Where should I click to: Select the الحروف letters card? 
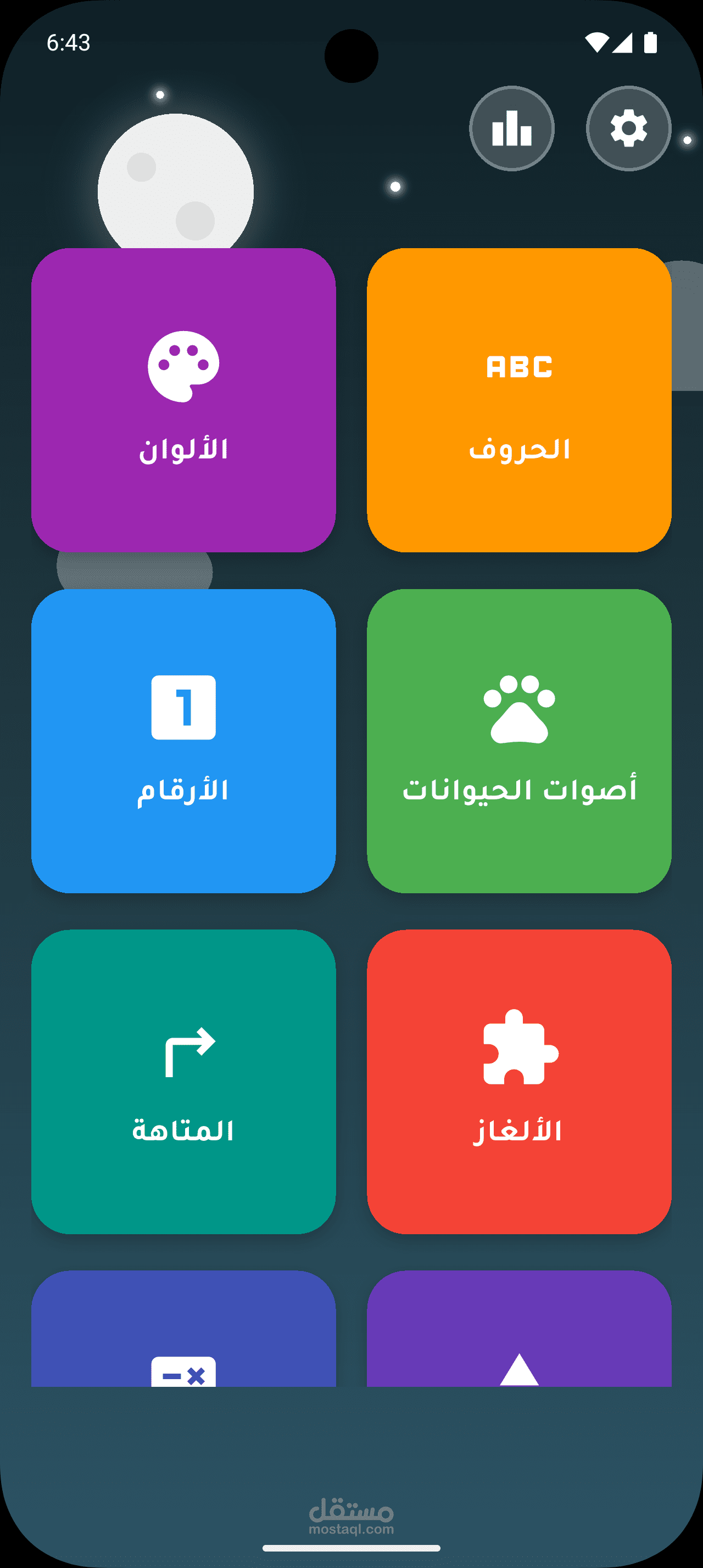click(x=518, y=400)
